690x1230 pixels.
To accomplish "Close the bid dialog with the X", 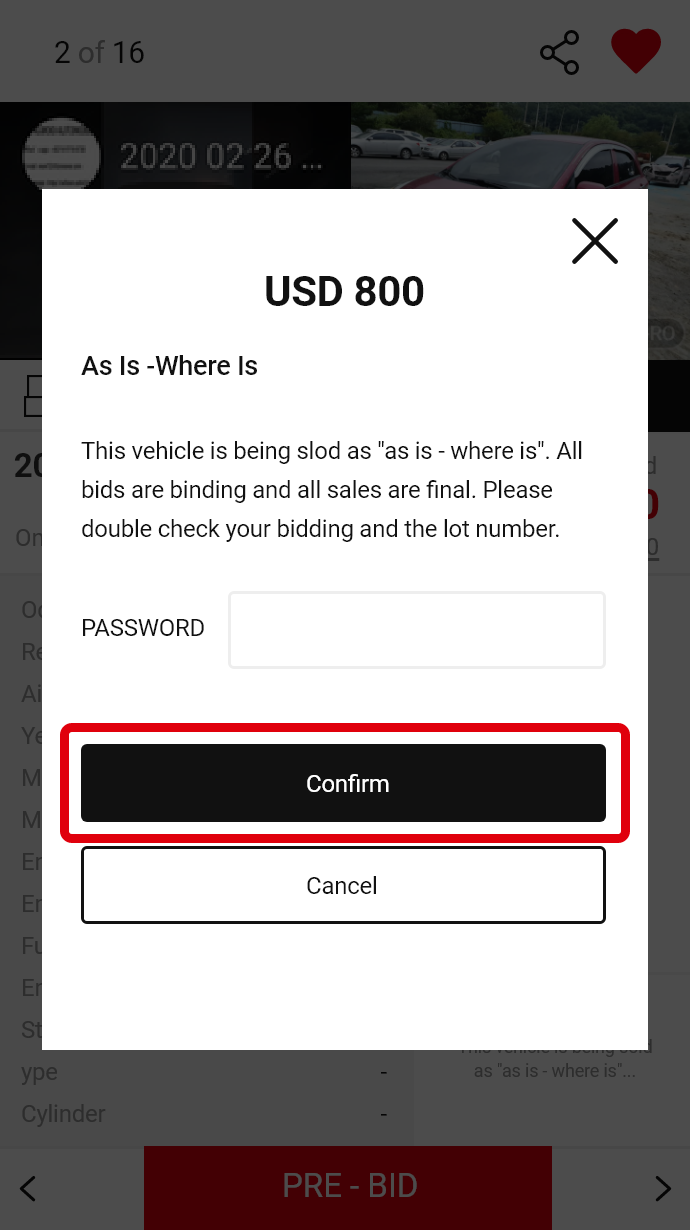I will 595,241.
